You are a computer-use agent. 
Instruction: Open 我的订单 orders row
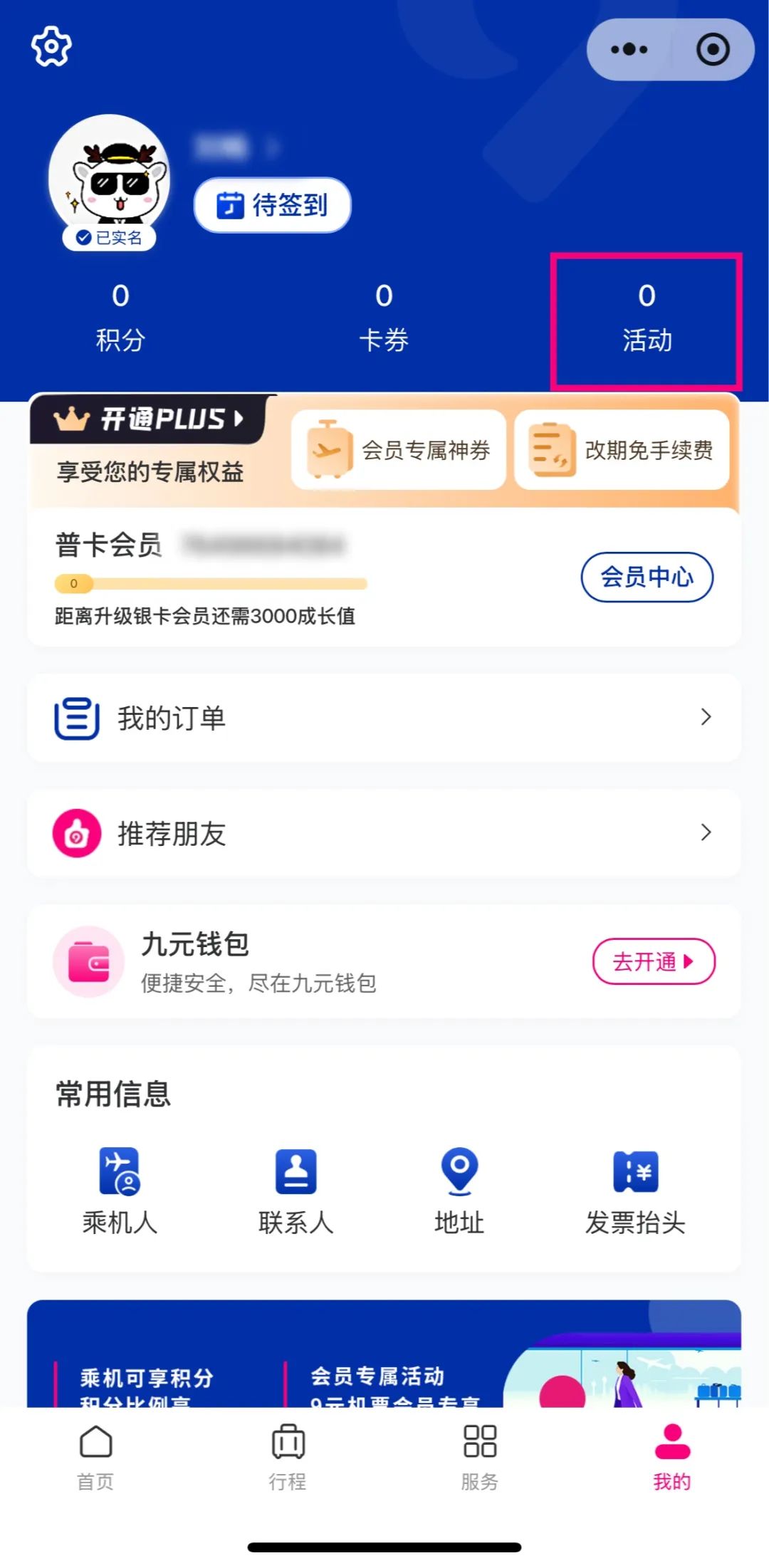384,718
